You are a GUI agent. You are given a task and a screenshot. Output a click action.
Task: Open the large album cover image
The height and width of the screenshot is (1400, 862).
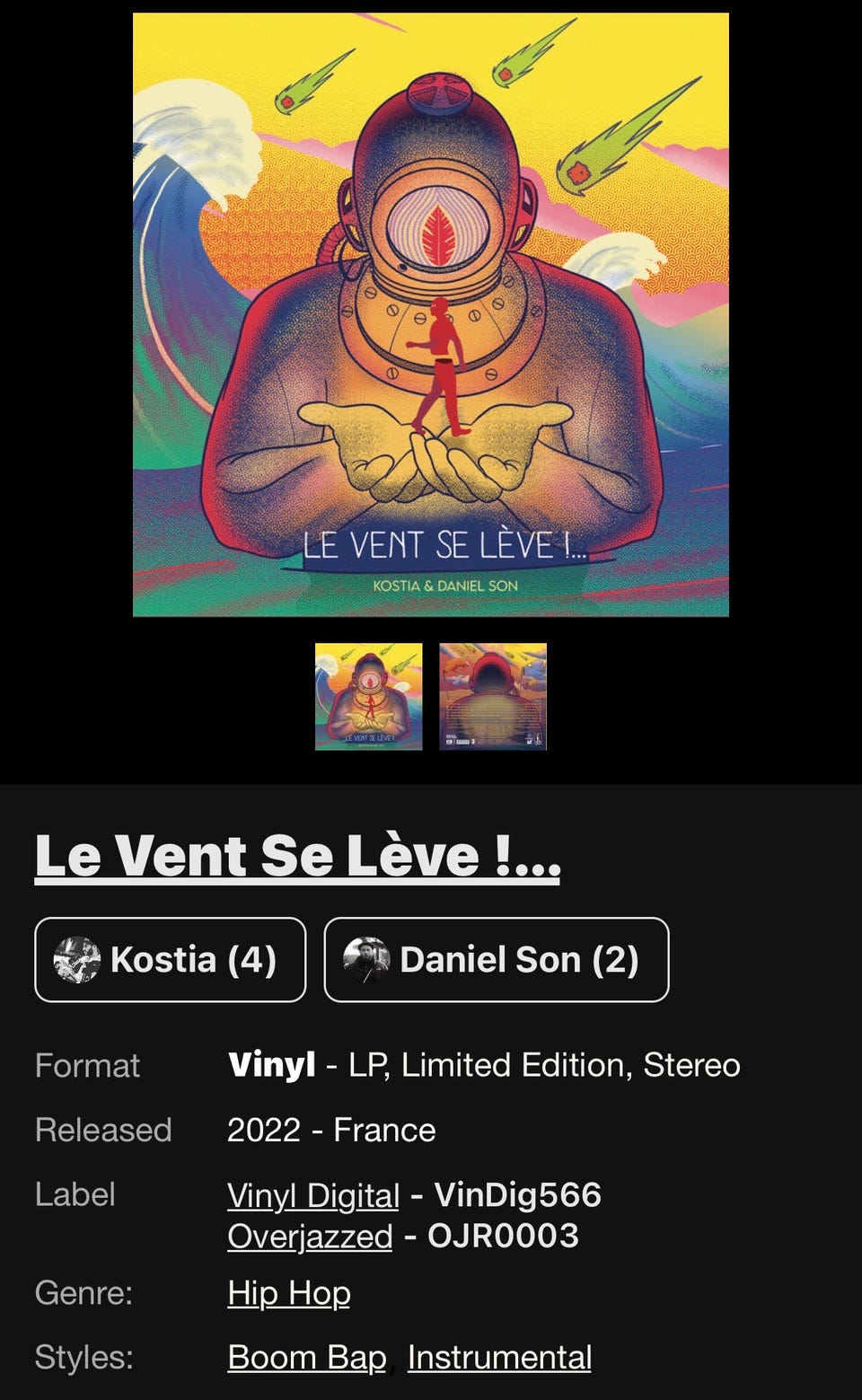[431, 314]
